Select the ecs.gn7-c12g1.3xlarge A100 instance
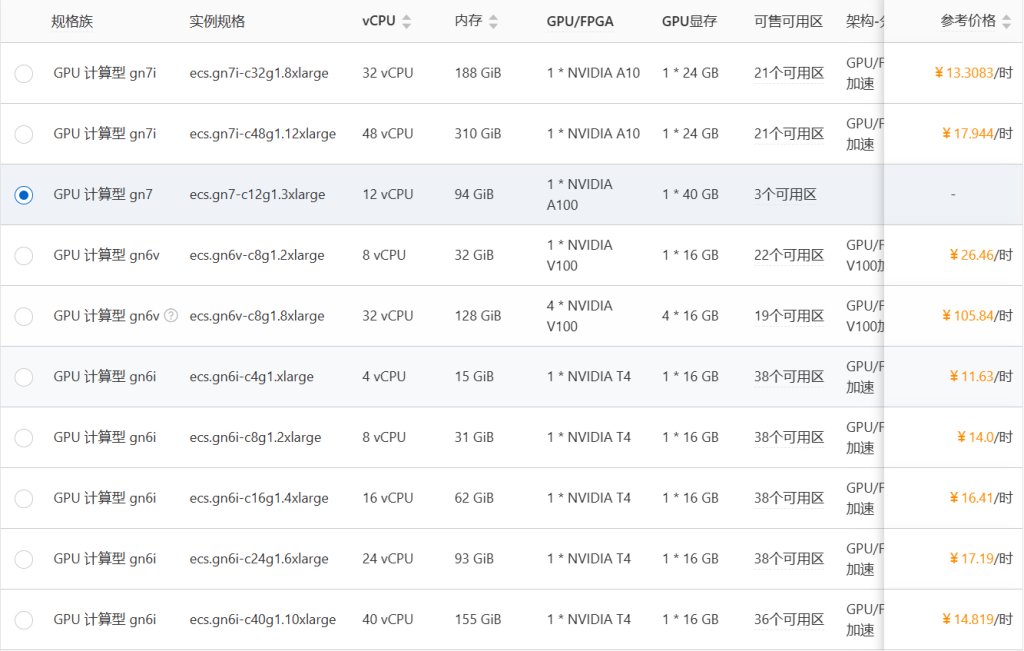1024x651 pixels. 24,195
